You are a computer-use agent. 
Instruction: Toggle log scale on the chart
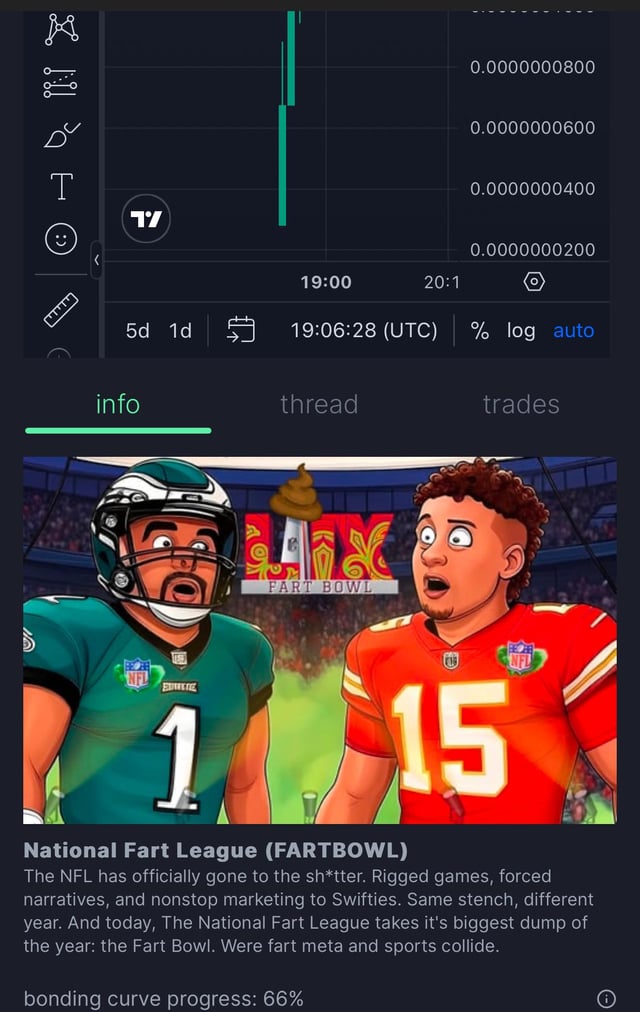[520, 331]
